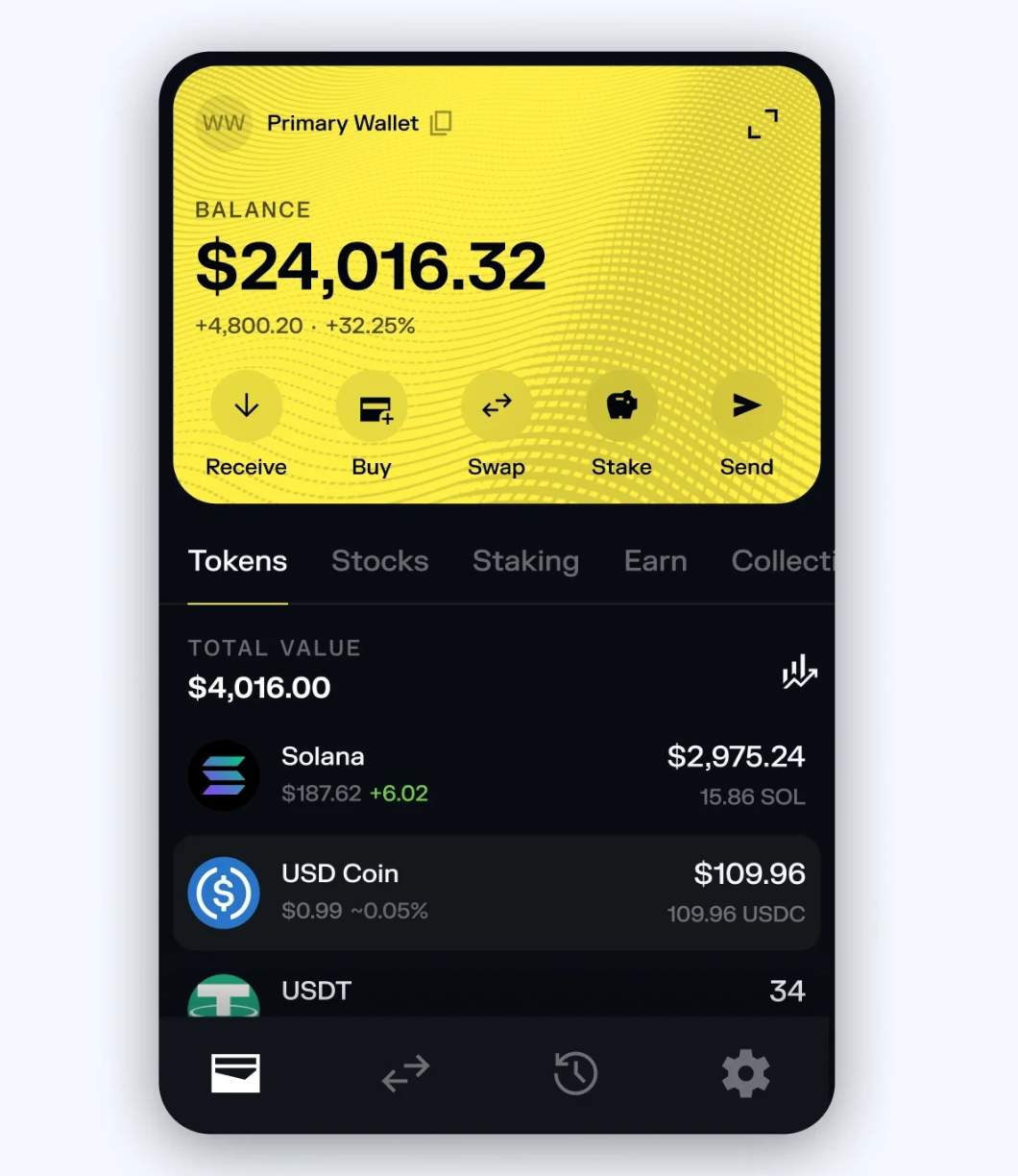Tap the Receive button
This screenshot has height=1176, width=1018.
247,406
